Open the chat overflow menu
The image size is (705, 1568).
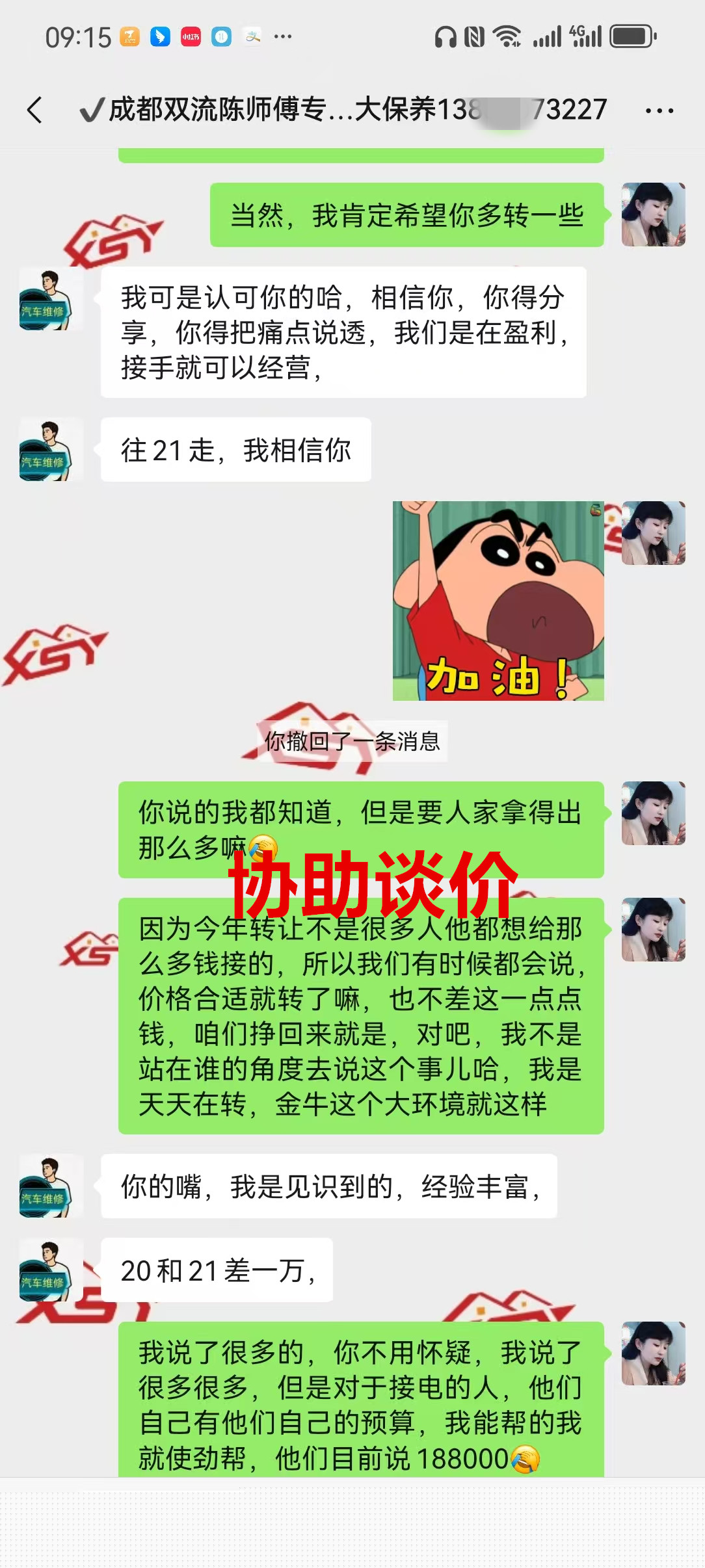[659, 111]
